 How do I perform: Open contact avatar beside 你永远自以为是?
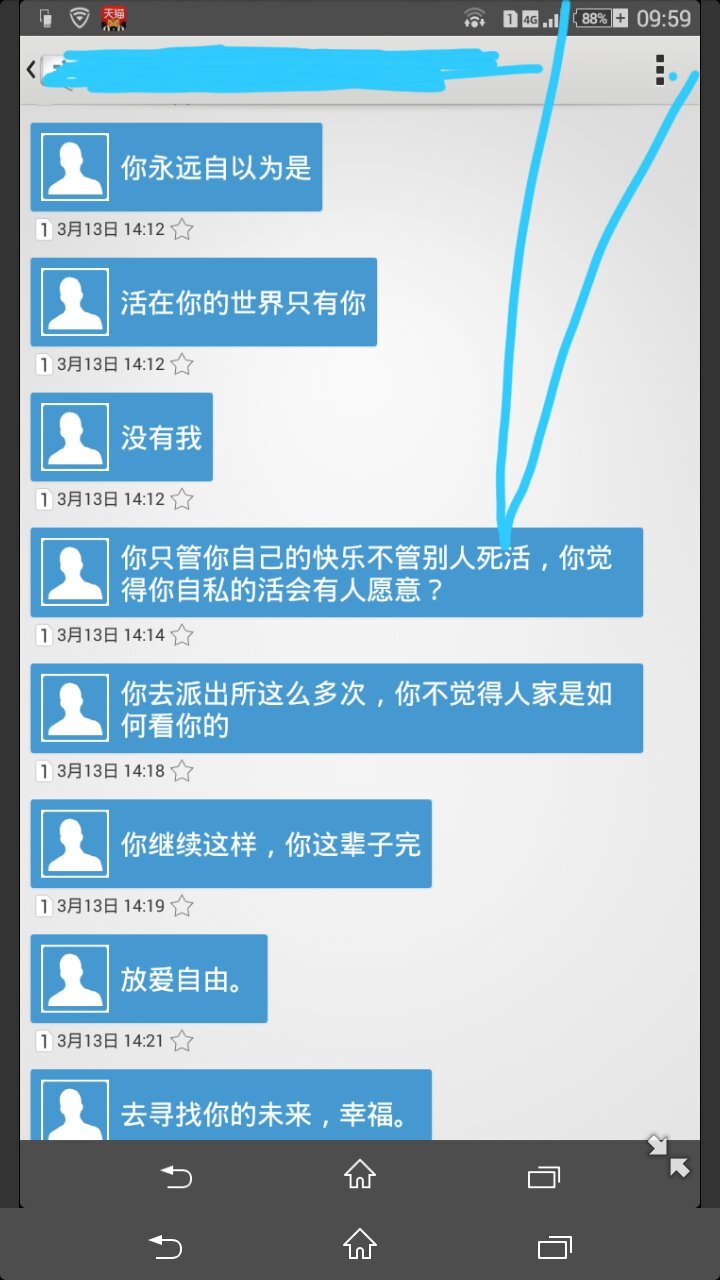(75, 167)
